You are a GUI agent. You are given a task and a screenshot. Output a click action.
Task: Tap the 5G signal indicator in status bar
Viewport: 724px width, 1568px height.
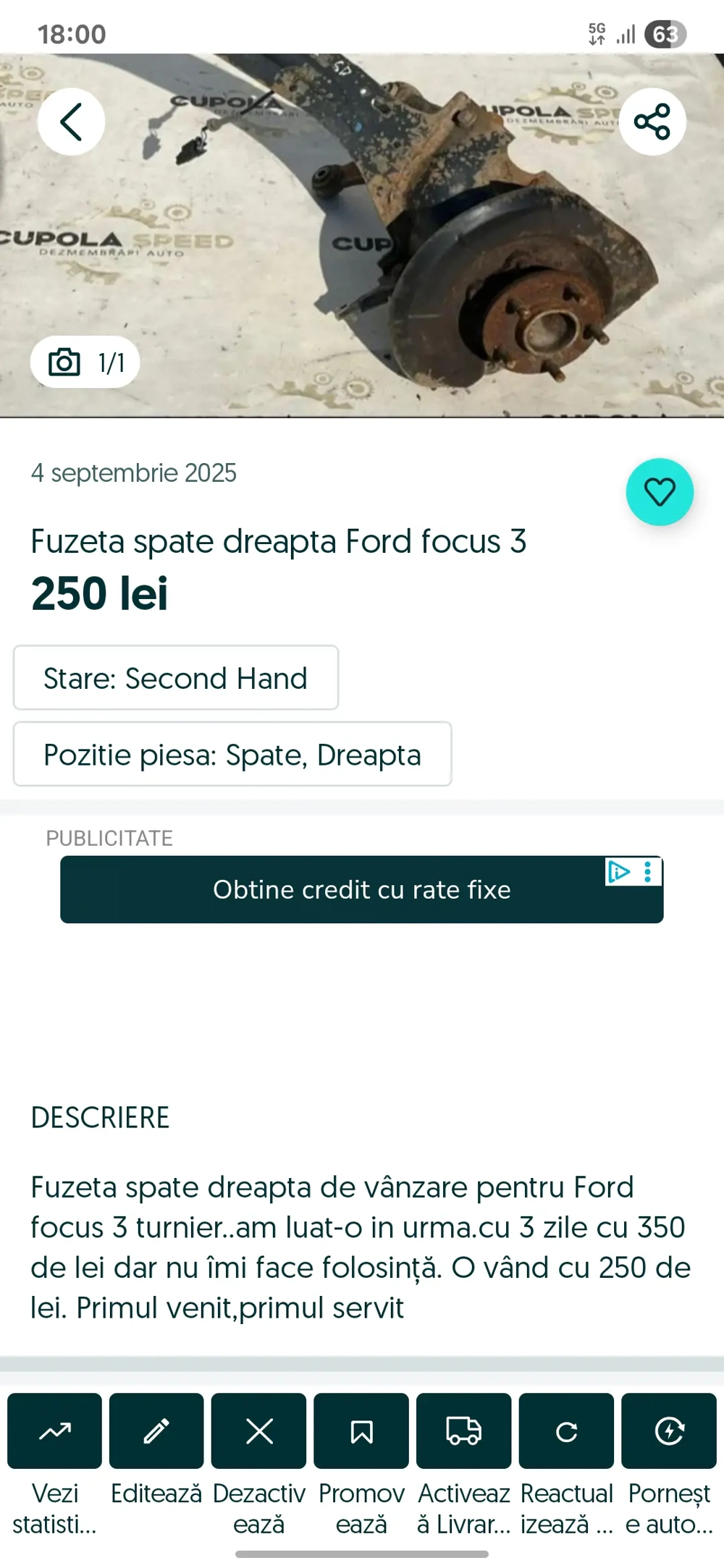pos(596,33)
